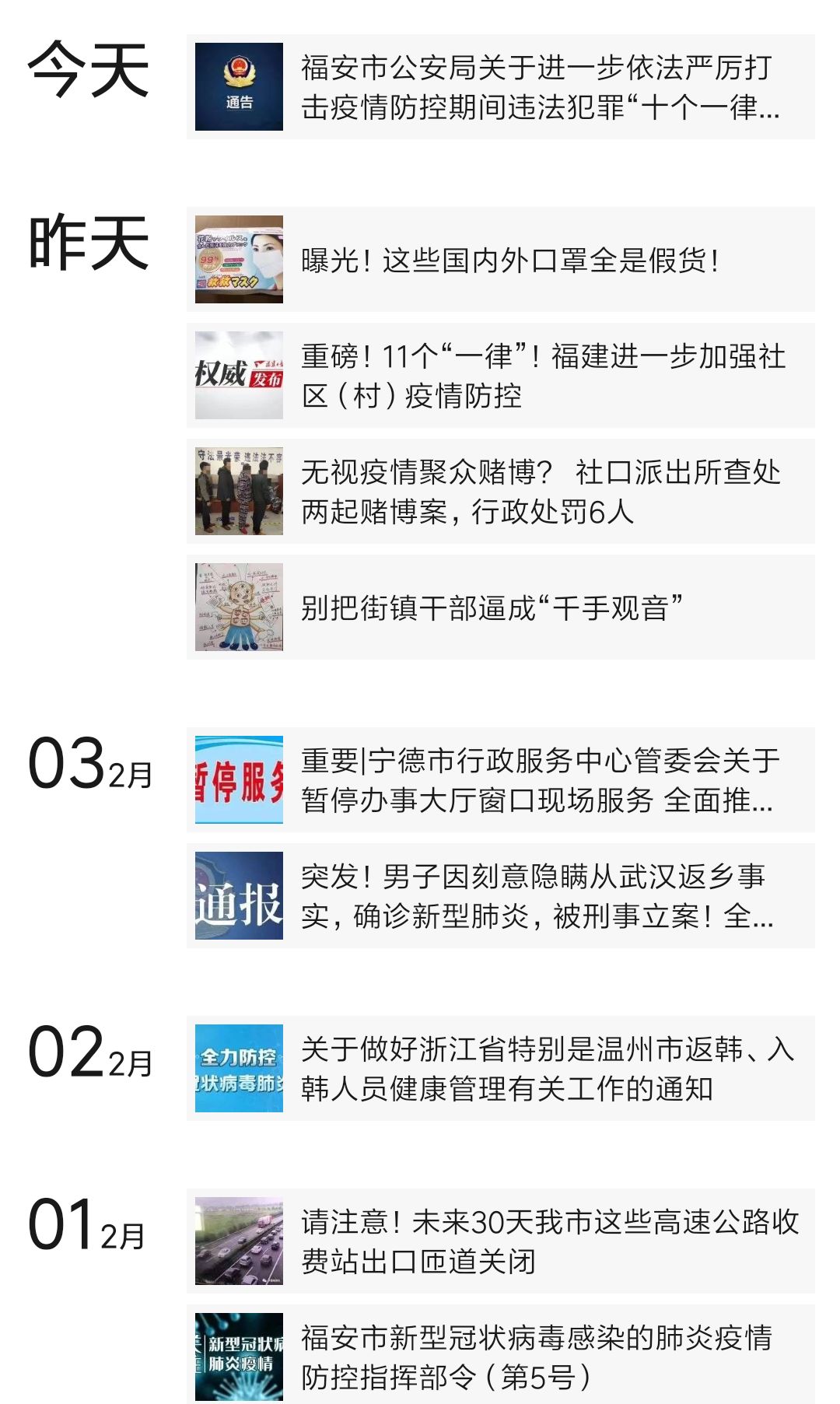This screenshot has height=1404, width=840.
Task: Read 福建 11个“一律” community 疫情防控 article
Action: pyautogui.click(x=501, y=376)
